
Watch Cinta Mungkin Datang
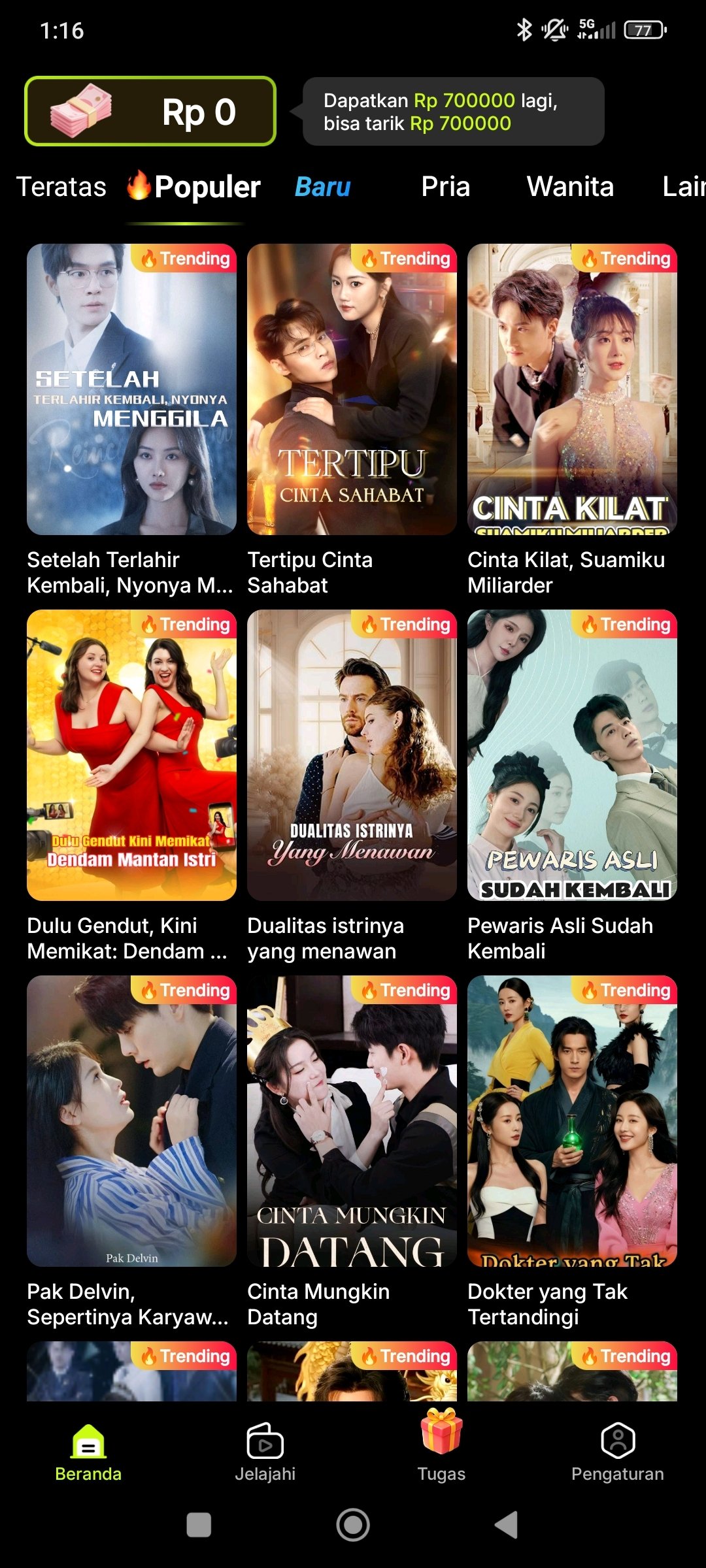click(352, 1121)
